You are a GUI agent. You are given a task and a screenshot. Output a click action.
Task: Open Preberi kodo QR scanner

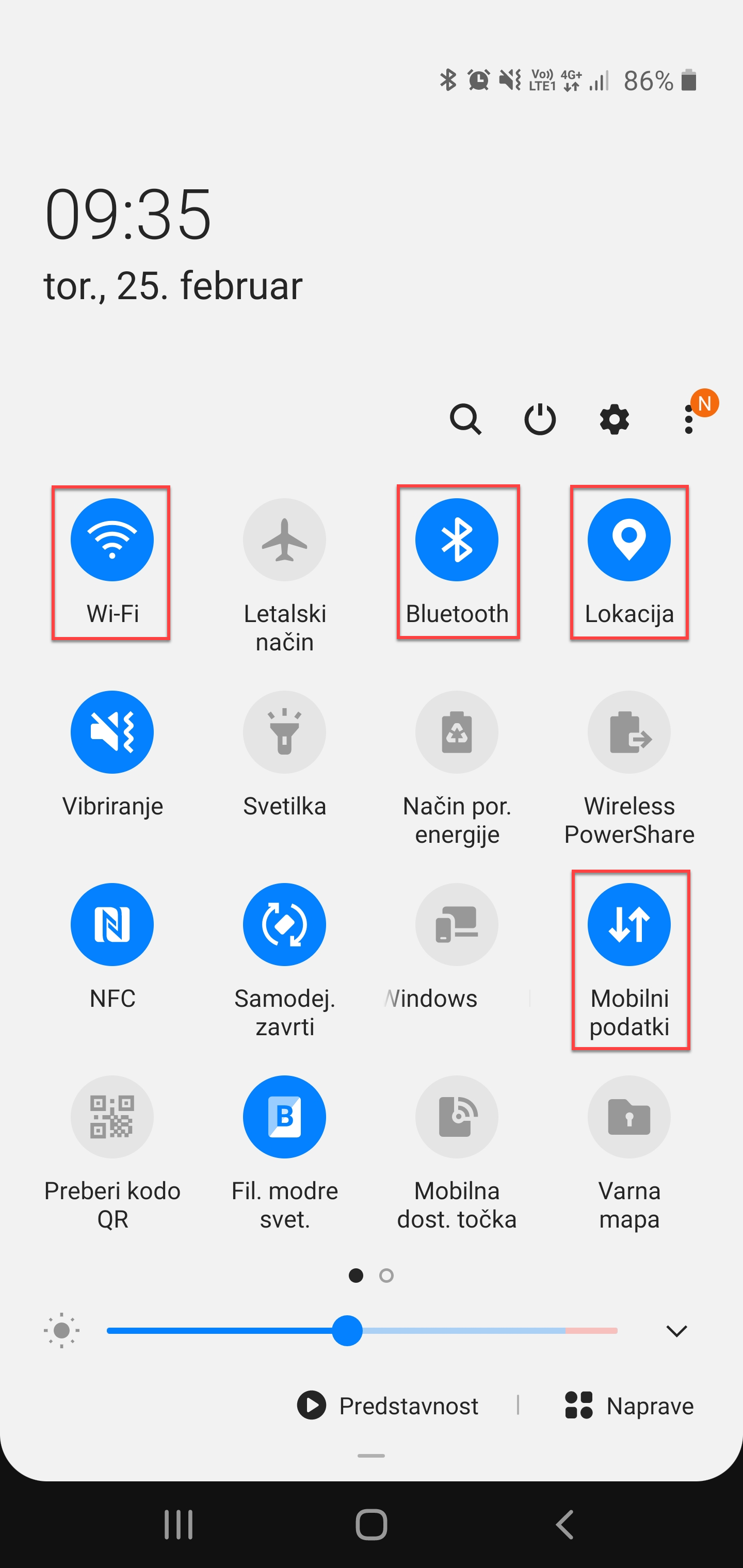click(112, 1117)
